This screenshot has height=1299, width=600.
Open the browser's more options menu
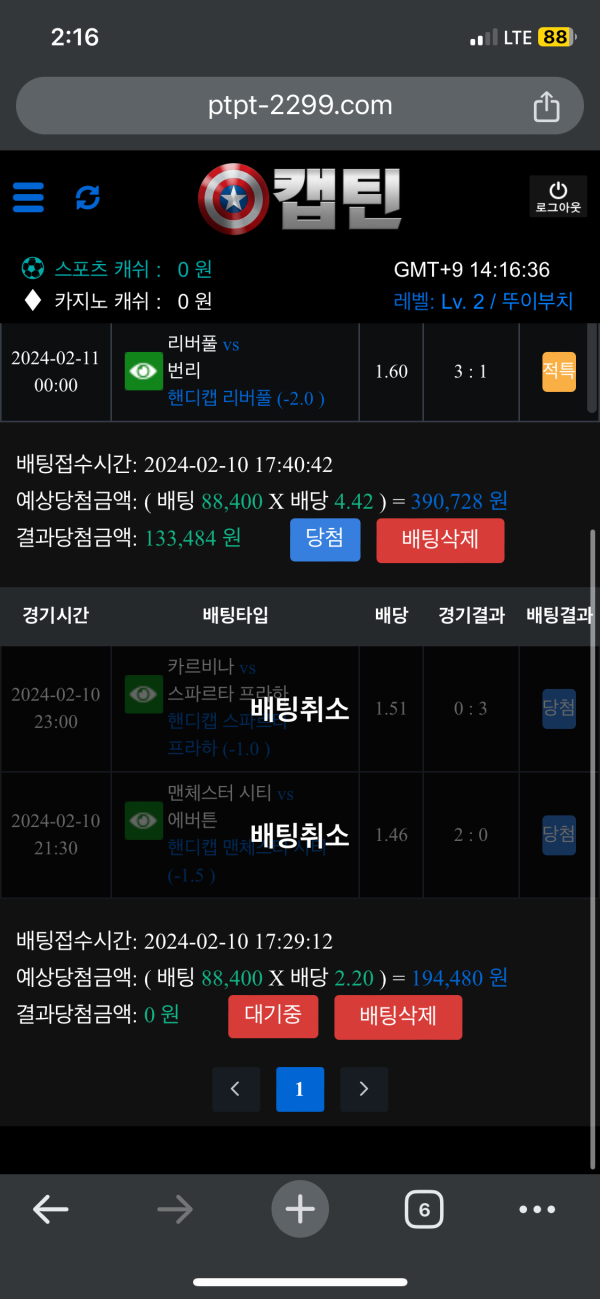[x=537, y=1210]
